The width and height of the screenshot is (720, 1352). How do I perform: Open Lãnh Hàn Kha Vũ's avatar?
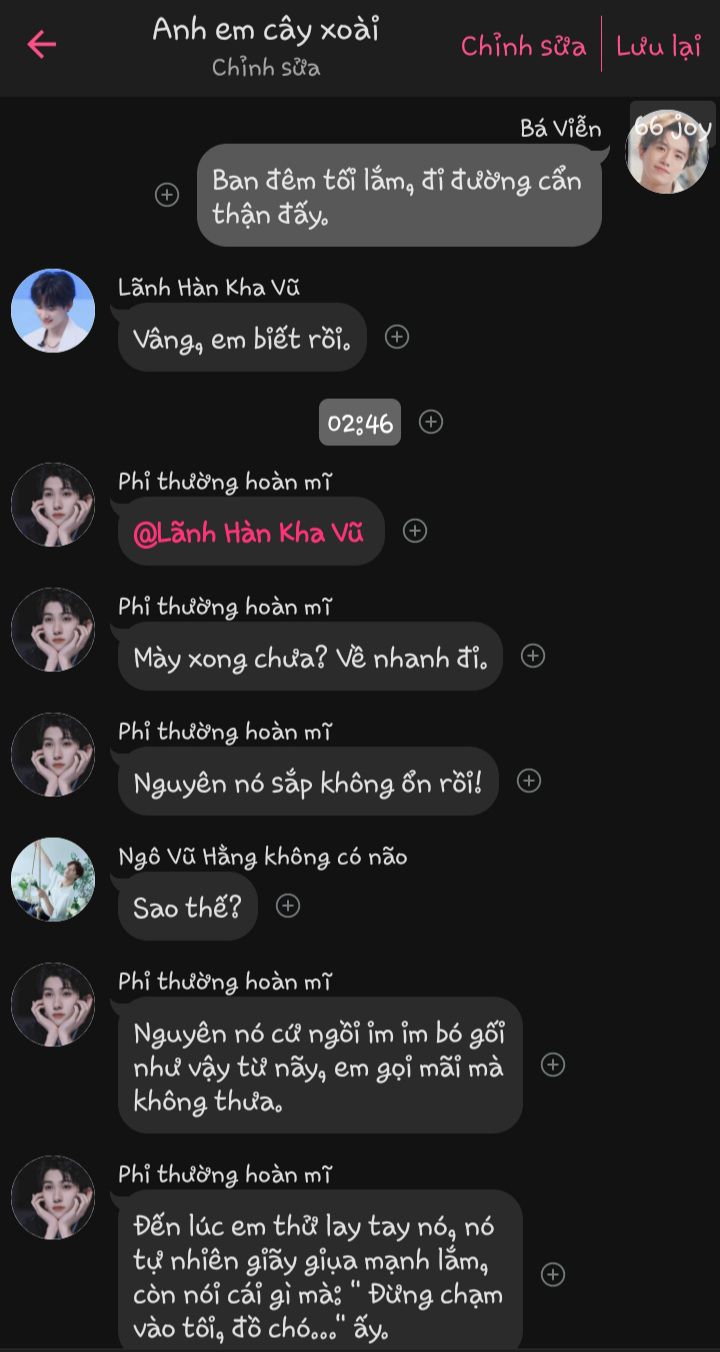tap(53, 310)
